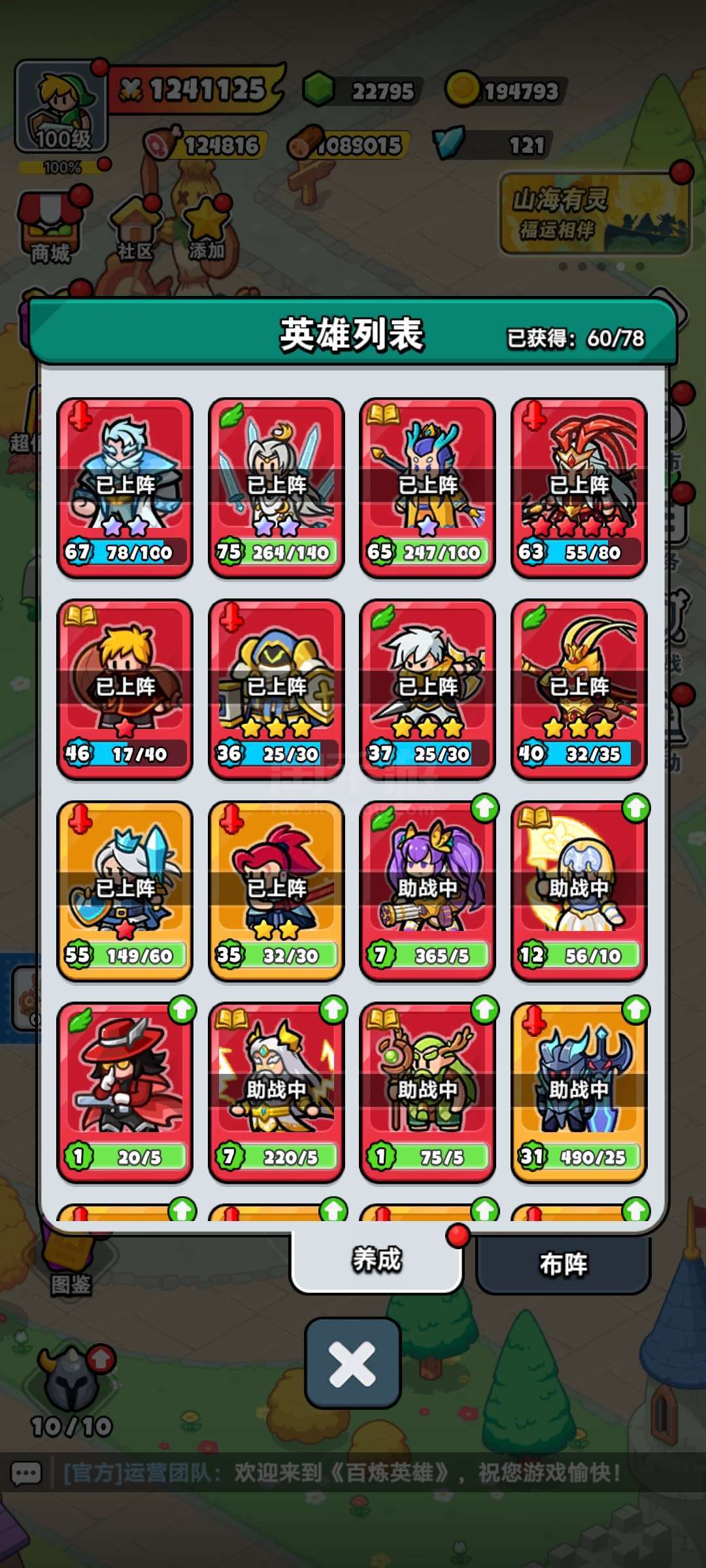Open the level 65 hero card 247/100
The image size is (706, 1568).
(x=428, y=487)
